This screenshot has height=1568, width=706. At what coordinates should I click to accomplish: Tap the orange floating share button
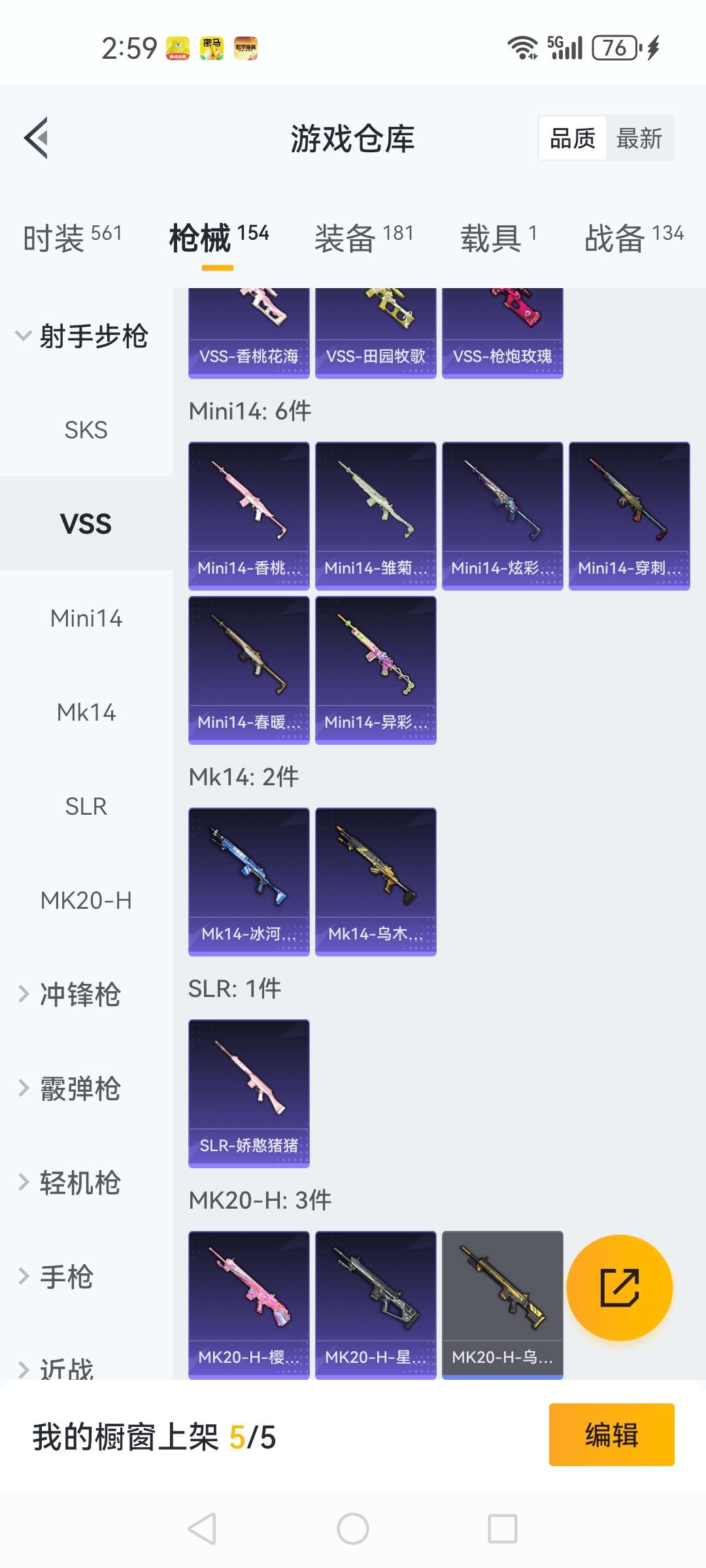(x=619, y=1288)
